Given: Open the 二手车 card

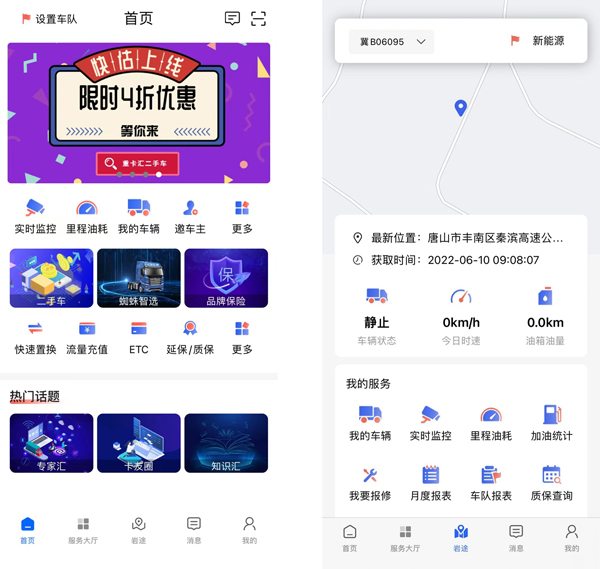Looking at the screenshot, I should [x=51, y=277].
